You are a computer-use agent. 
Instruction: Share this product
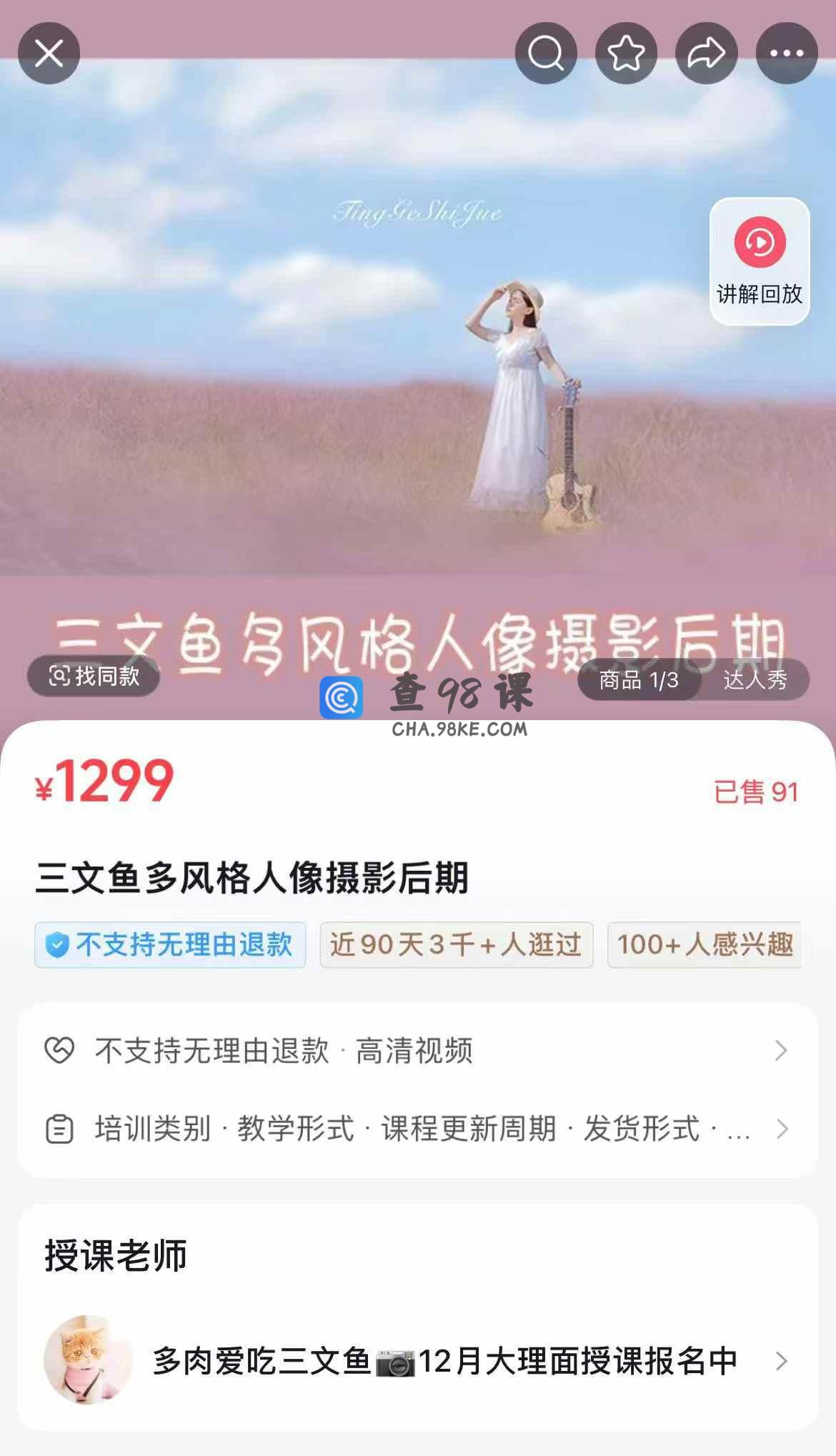click(706, 54)
